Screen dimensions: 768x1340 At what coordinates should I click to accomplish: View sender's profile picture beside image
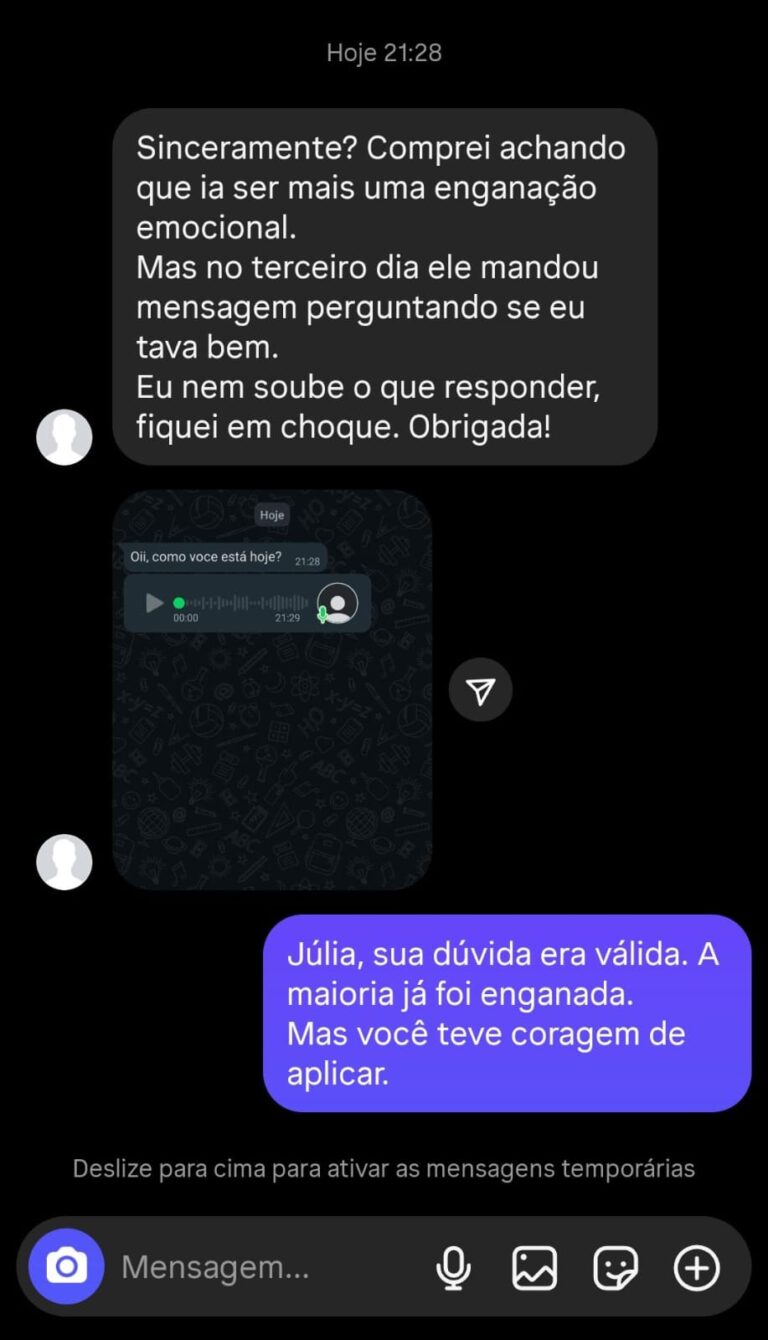[x=64, y=862]
